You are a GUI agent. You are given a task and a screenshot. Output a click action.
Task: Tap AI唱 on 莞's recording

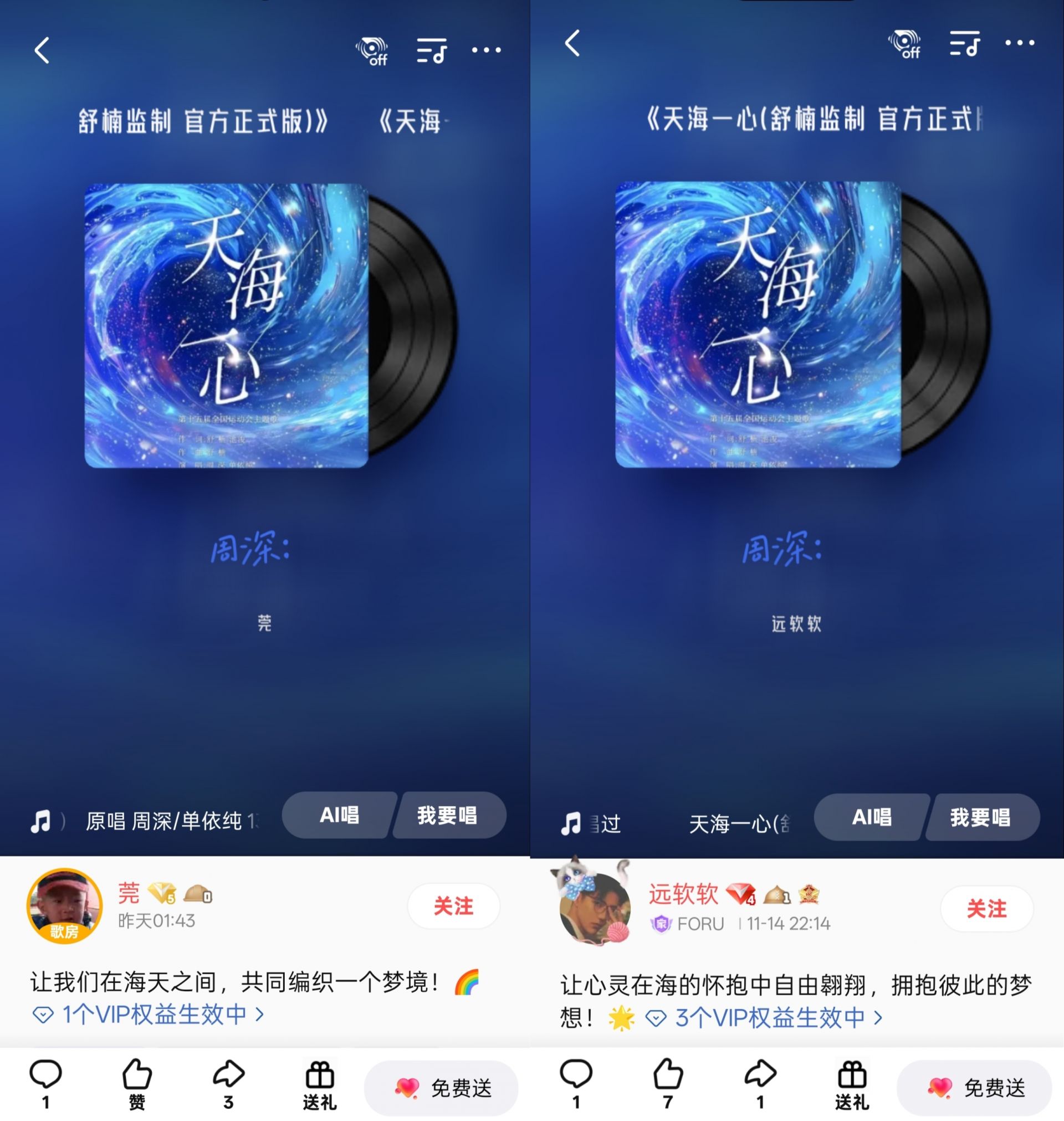click(x=339, y=815)
